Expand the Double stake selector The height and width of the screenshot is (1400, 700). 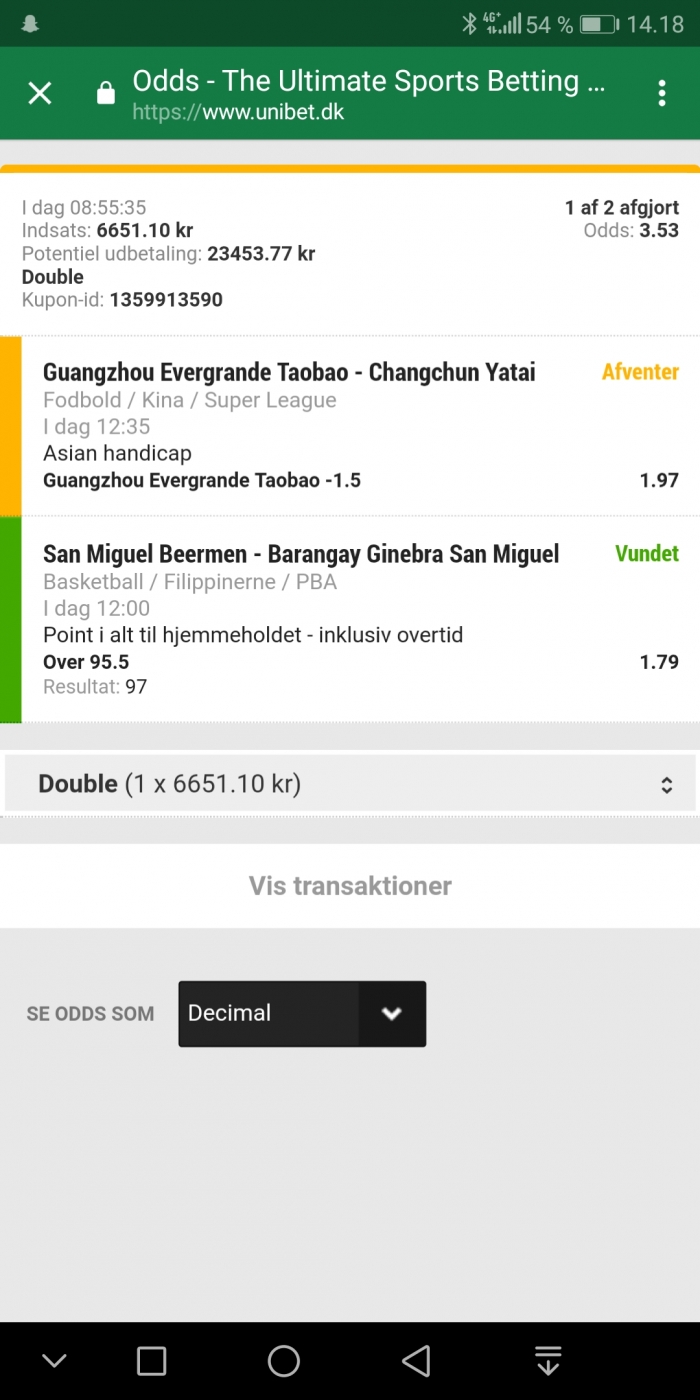point(350,783)
